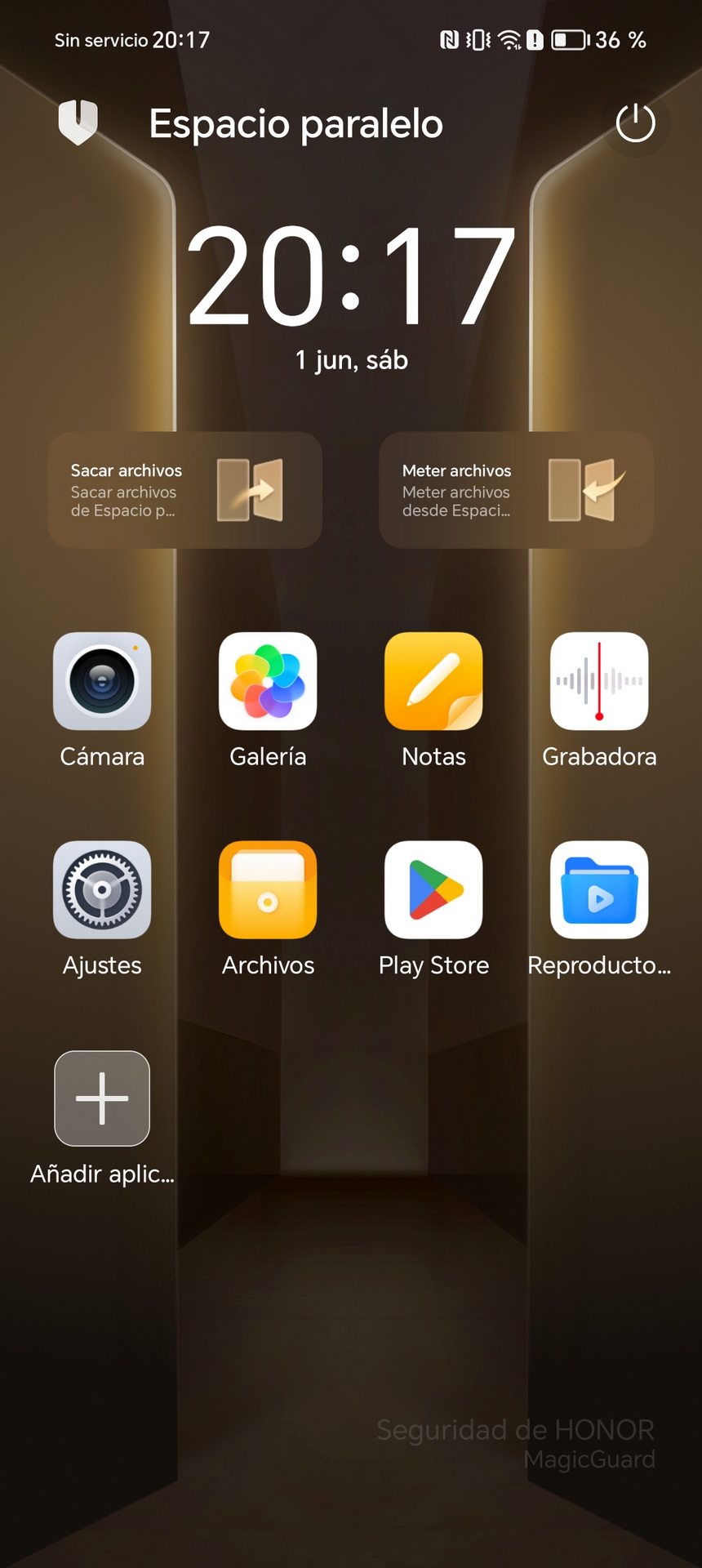The width and height of the screenshot is (702, 1568).
Task: Open the Galería app
Action: 268,681
